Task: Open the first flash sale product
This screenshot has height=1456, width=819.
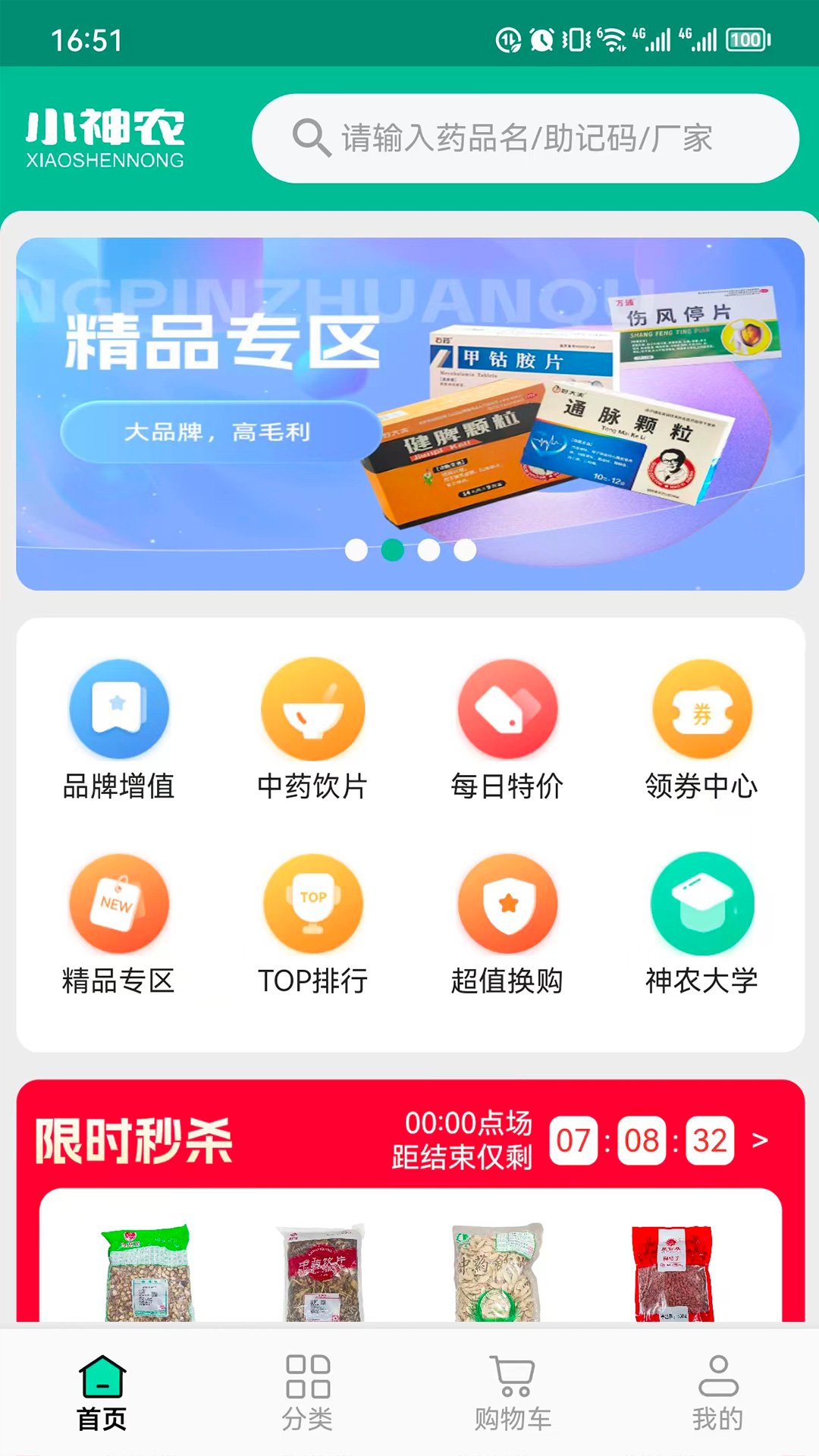Action: [146, 1272]
